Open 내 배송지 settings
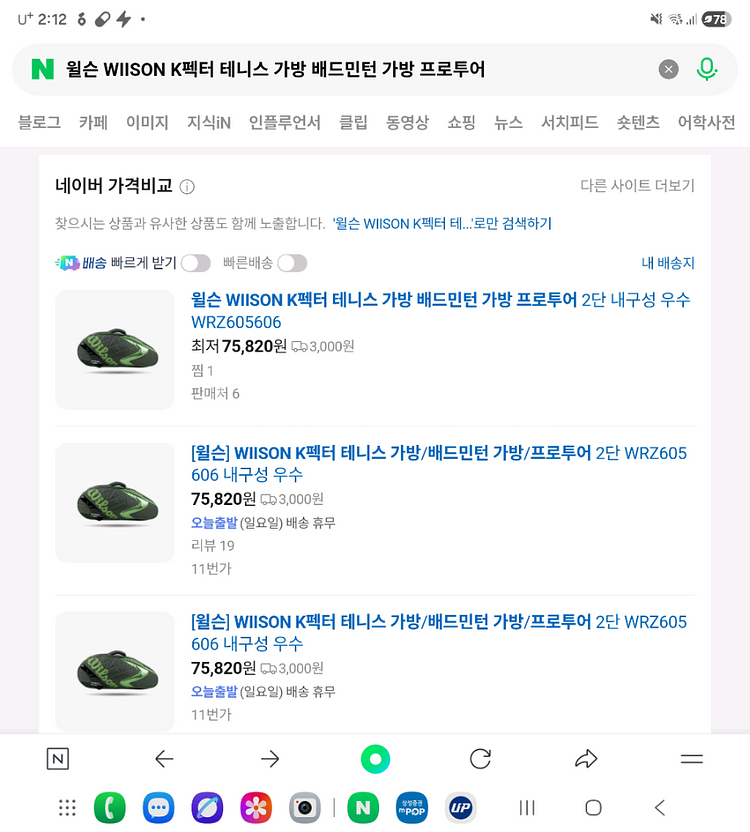The height and width of the screenshot is (832, 750). 668,263
